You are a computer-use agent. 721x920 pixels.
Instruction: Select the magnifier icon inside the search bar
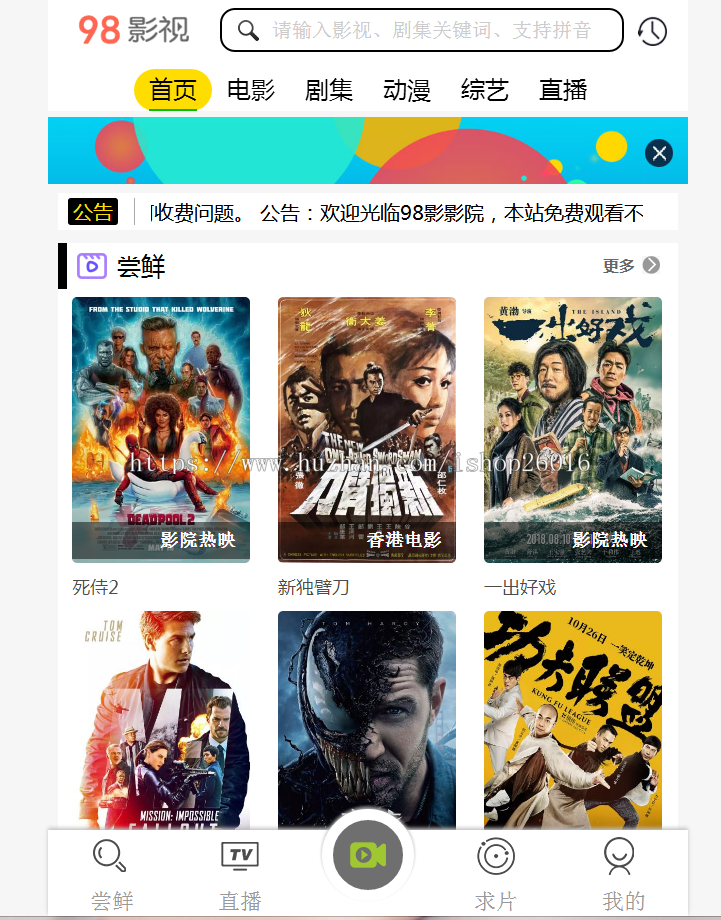pyautogui.click(x=247, y=30)
